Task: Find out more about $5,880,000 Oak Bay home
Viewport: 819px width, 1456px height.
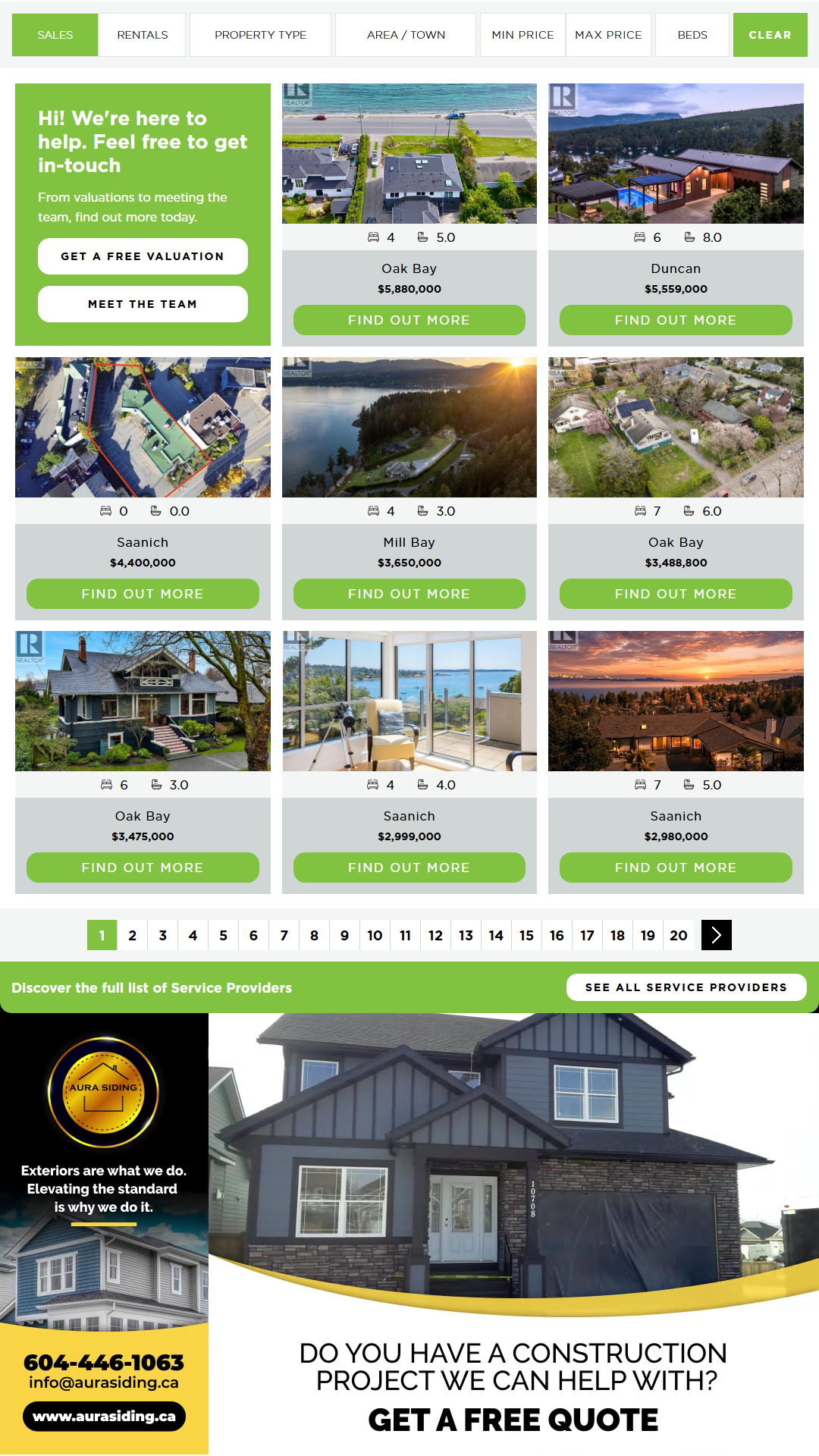Action: tap(409, 320)
